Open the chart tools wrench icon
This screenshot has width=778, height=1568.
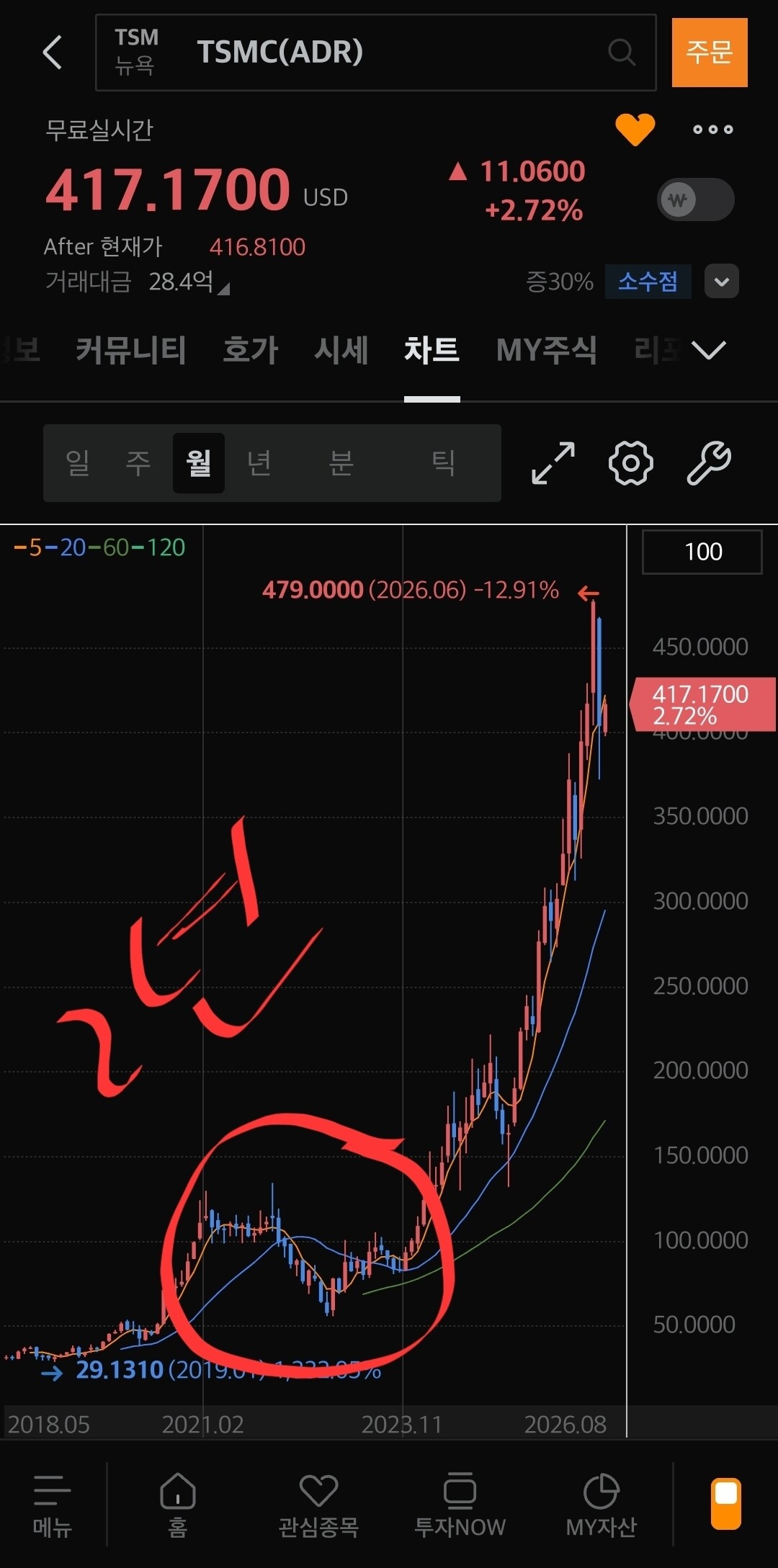pyautogui.click(x=709, y=463)
